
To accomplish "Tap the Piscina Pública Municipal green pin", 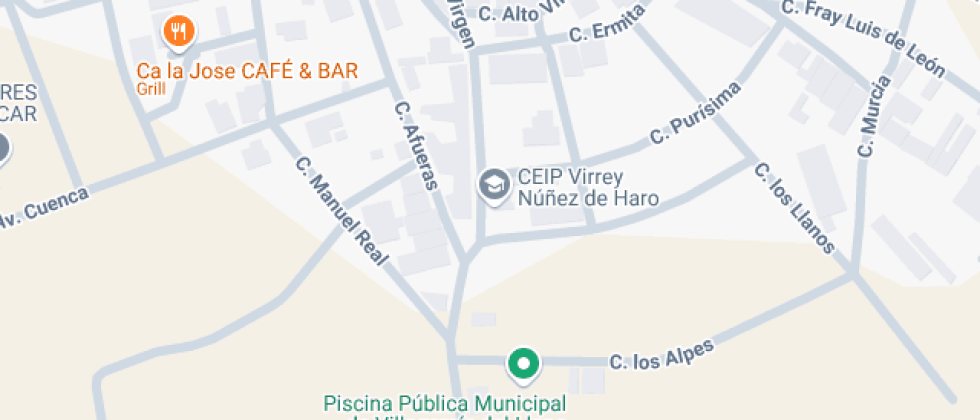I will coord(522,363).
